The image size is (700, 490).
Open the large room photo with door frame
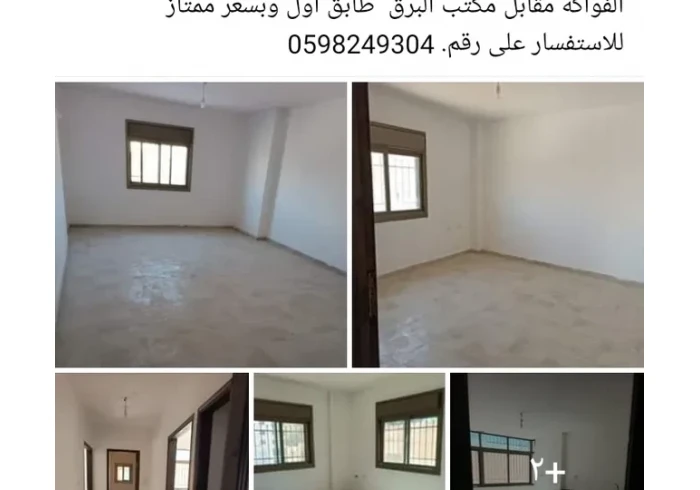point(497,225)
